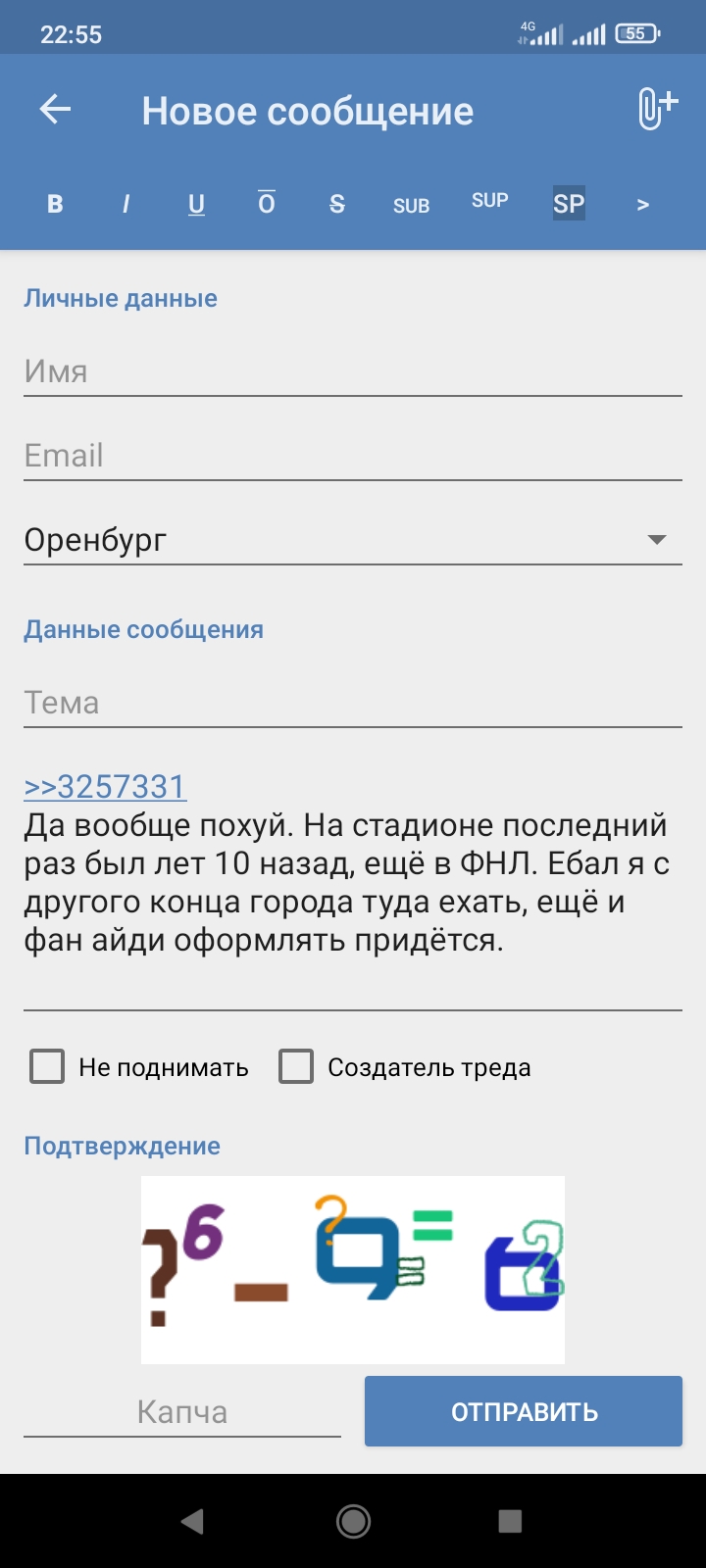The image size is (706, 1568).
Task: Apply overline formatting with the O button
Action: click(267, 203)
